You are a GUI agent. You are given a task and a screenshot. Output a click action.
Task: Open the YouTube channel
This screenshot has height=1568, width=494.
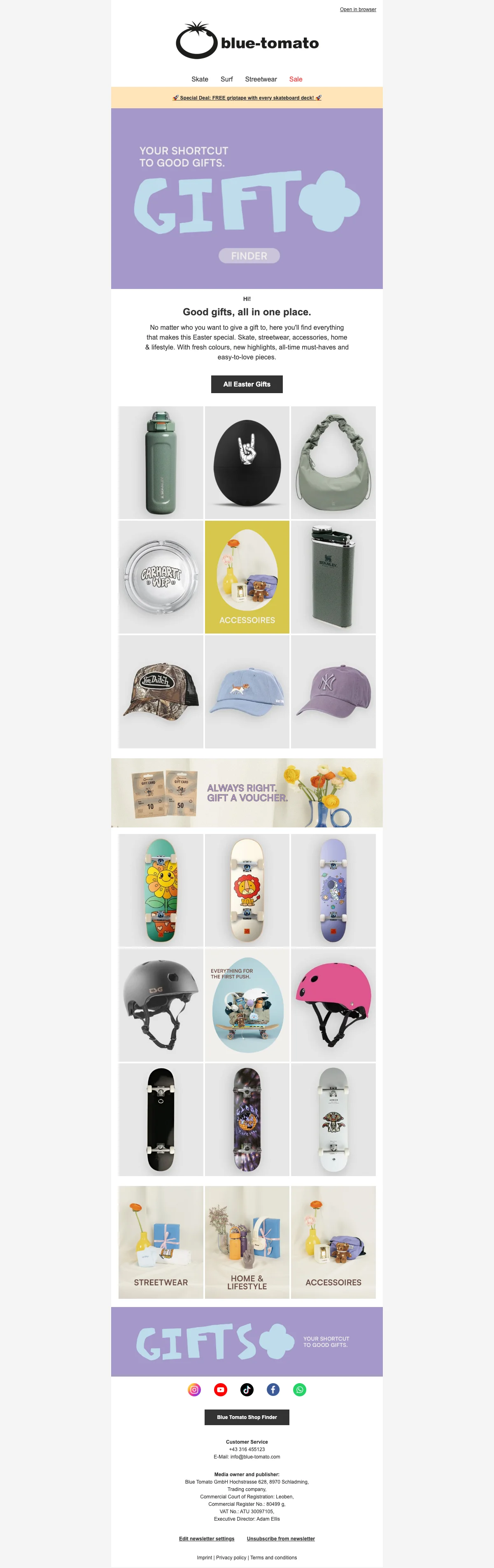coord(220,1390)
